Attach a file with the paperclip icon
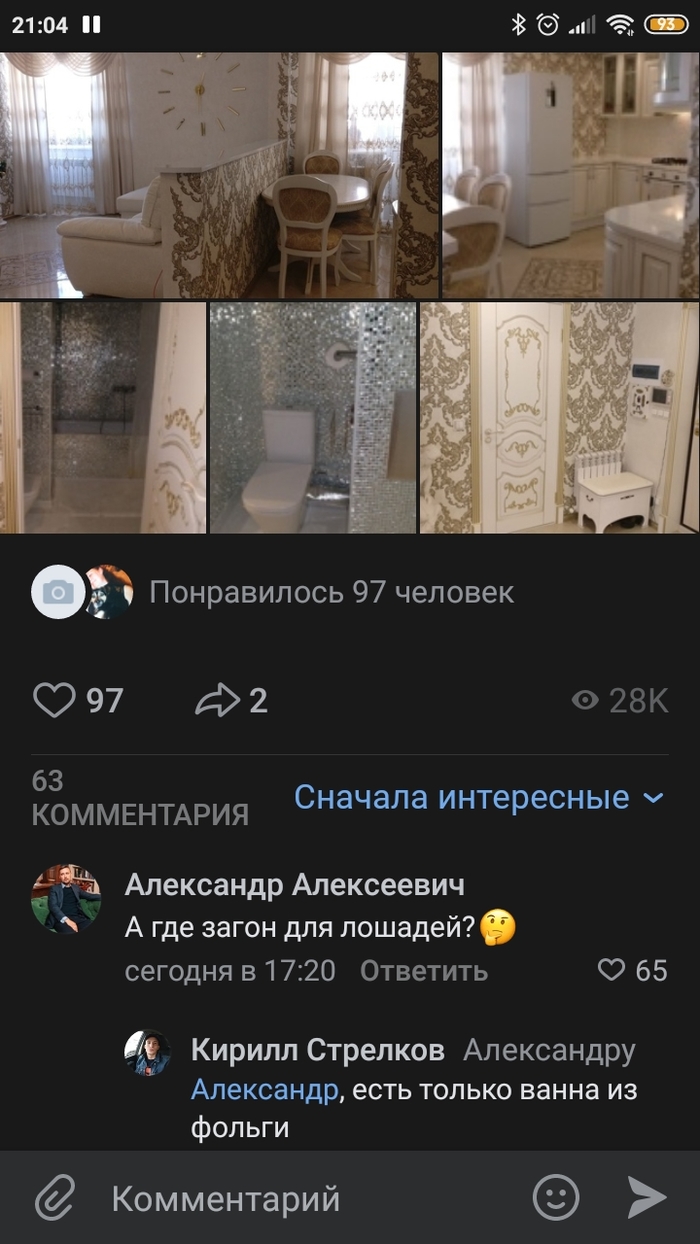700x1244 pixels. [56, 1197]
